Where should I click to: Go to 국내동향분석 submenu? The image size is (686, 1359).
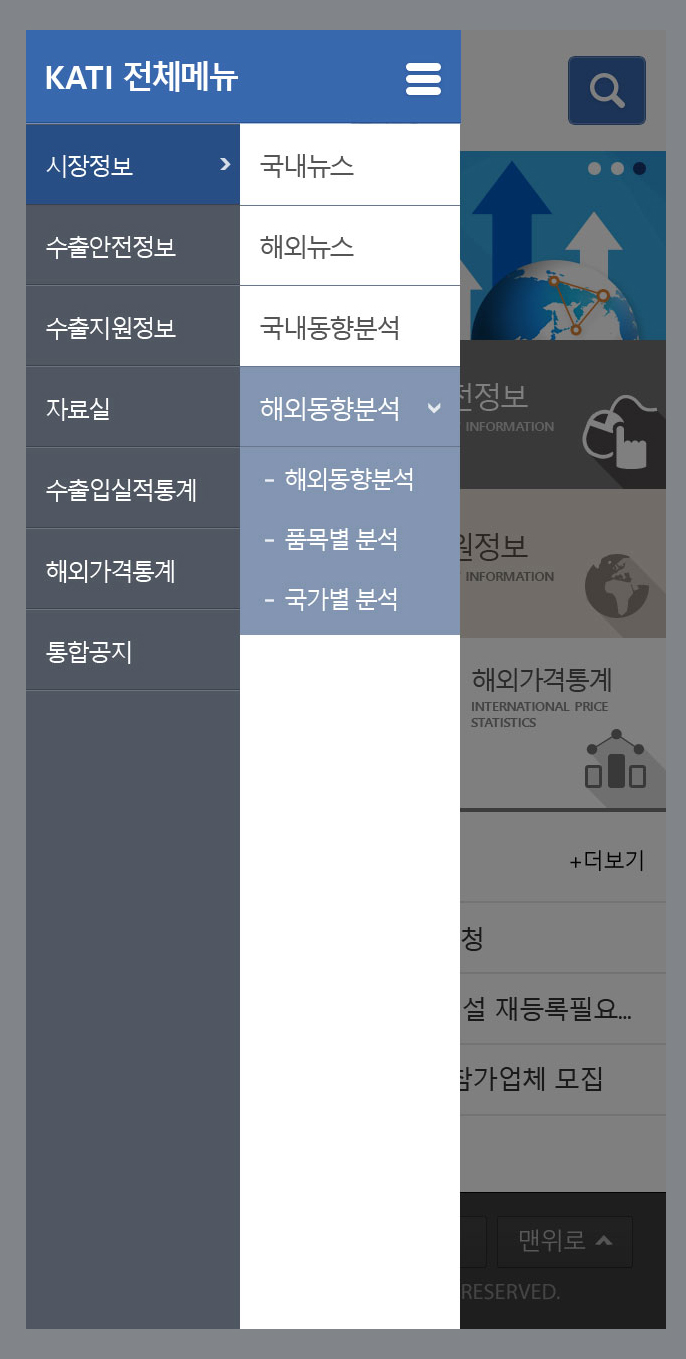point(349,327)
